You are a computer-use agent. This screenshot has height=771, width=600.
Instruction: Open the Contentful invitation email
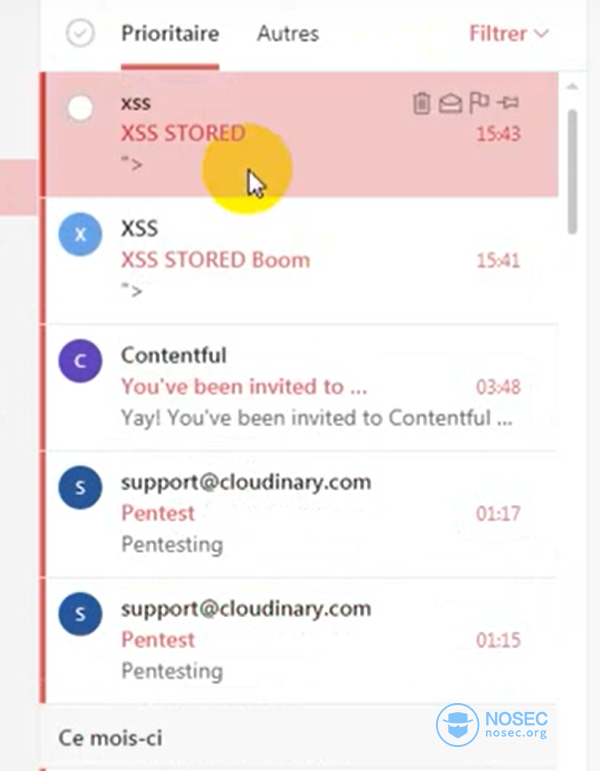[x=300, y=386]
